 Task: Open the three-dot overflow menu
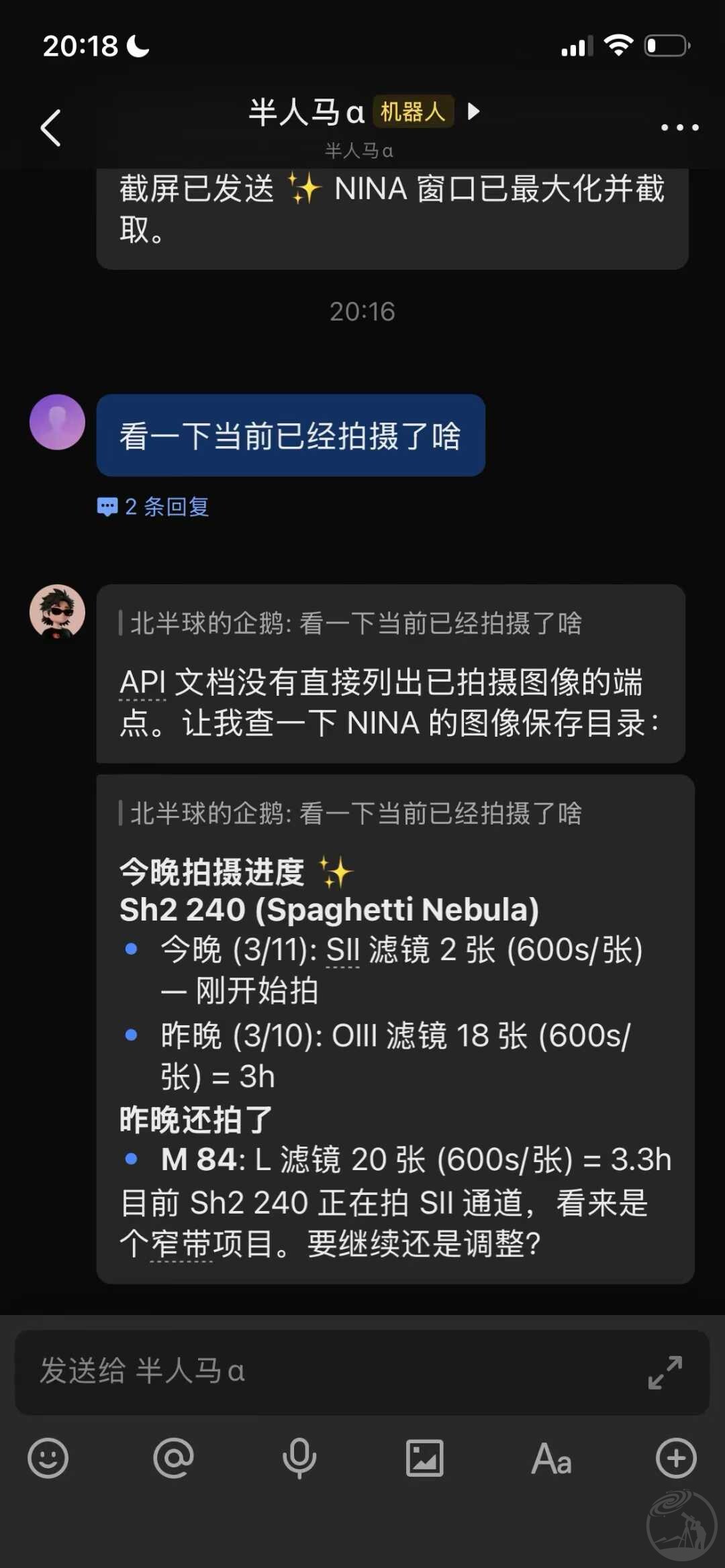coord(679,127)
